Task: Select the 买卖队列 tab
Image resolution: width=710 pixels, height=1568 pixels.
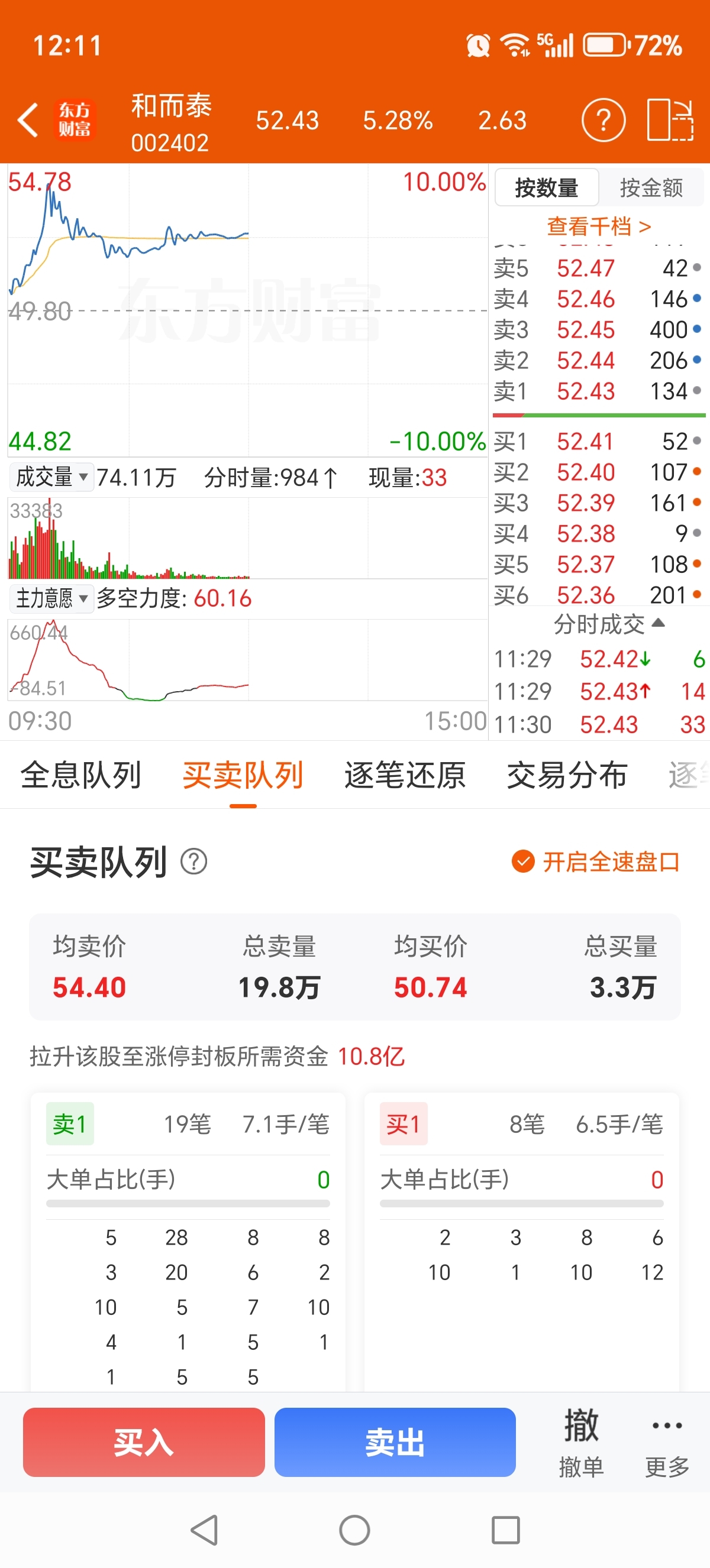Action: click(x=243, y=775)
